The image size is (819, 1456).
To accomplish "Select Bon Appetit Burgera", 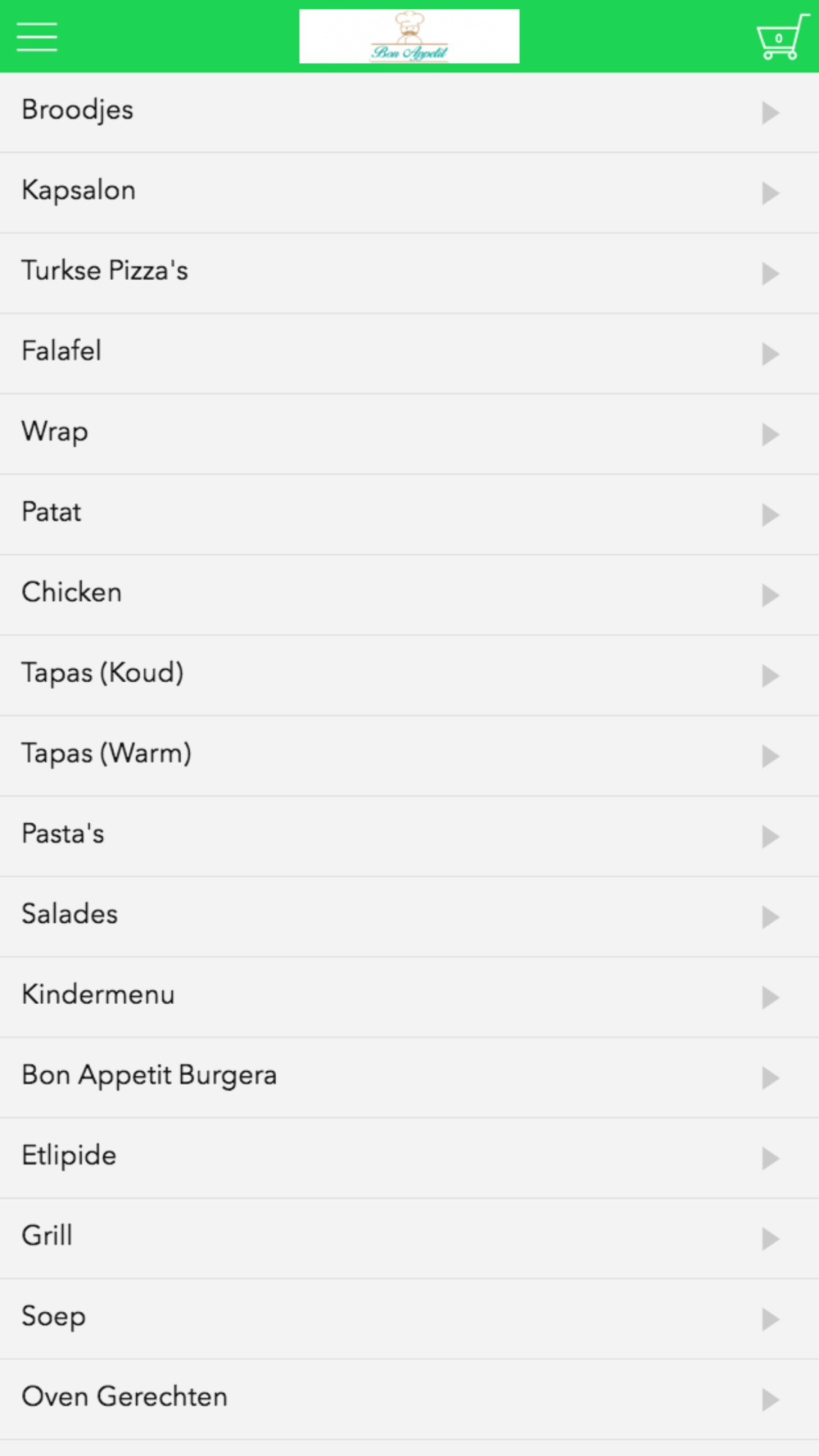I will pyautogui.click(x=409, y=1077).
